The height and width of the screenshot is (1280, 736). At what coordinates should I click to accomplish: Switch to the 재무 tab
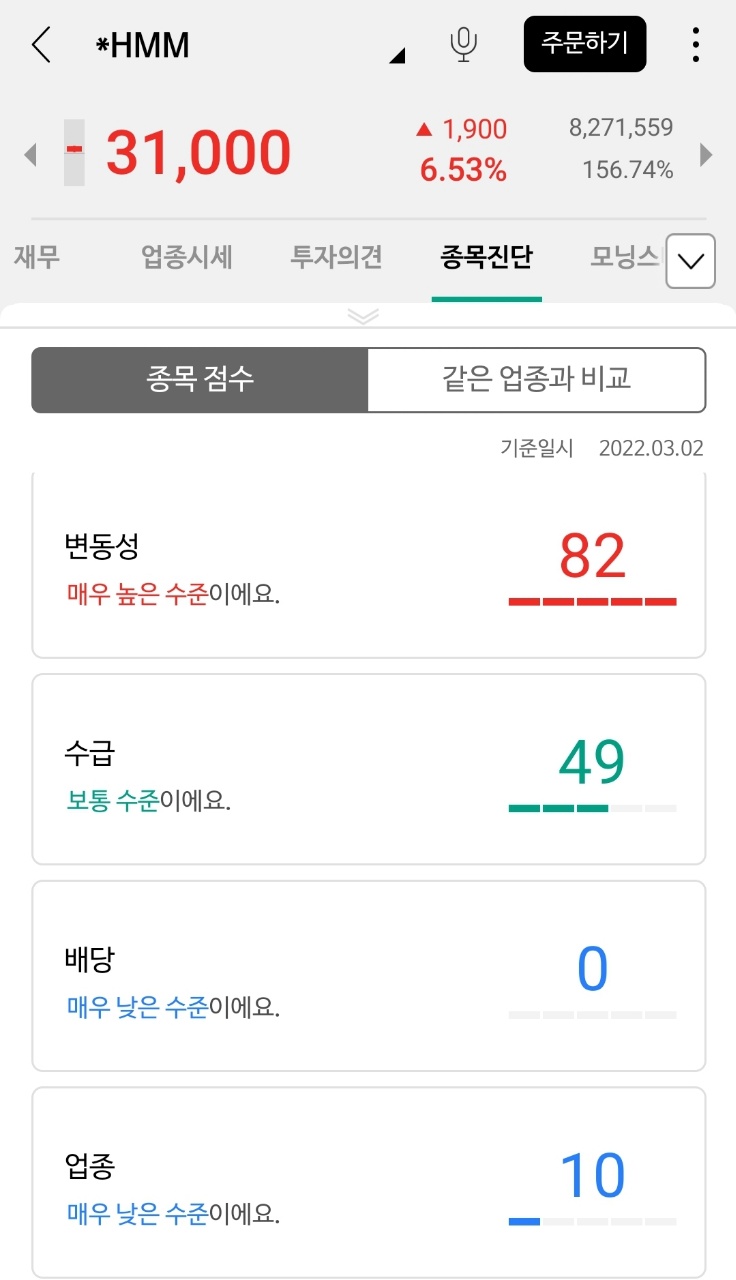click(x=37, y=256)
